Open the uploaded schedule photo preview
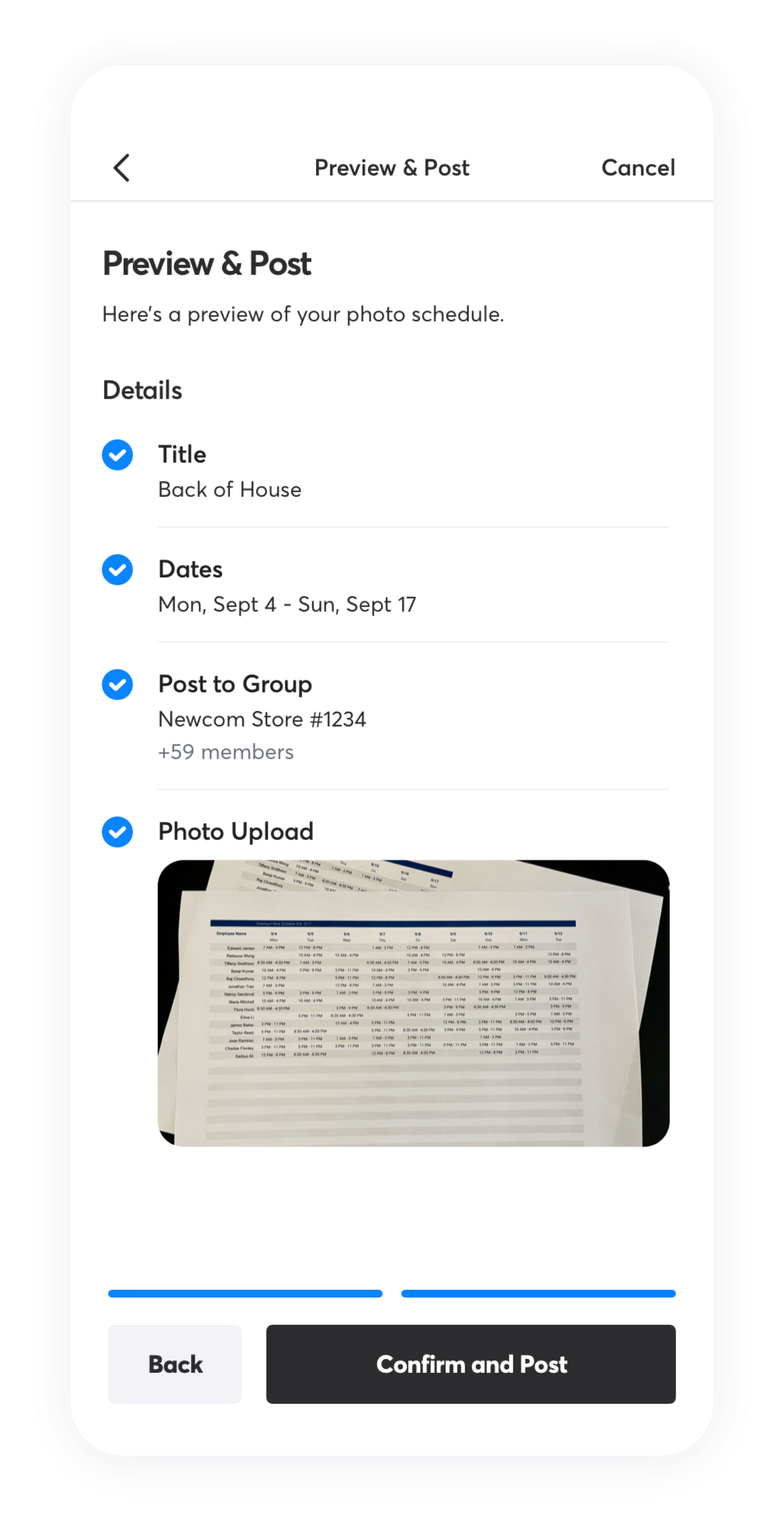This screenshot has height=1532, width=784. [413, 1003]
